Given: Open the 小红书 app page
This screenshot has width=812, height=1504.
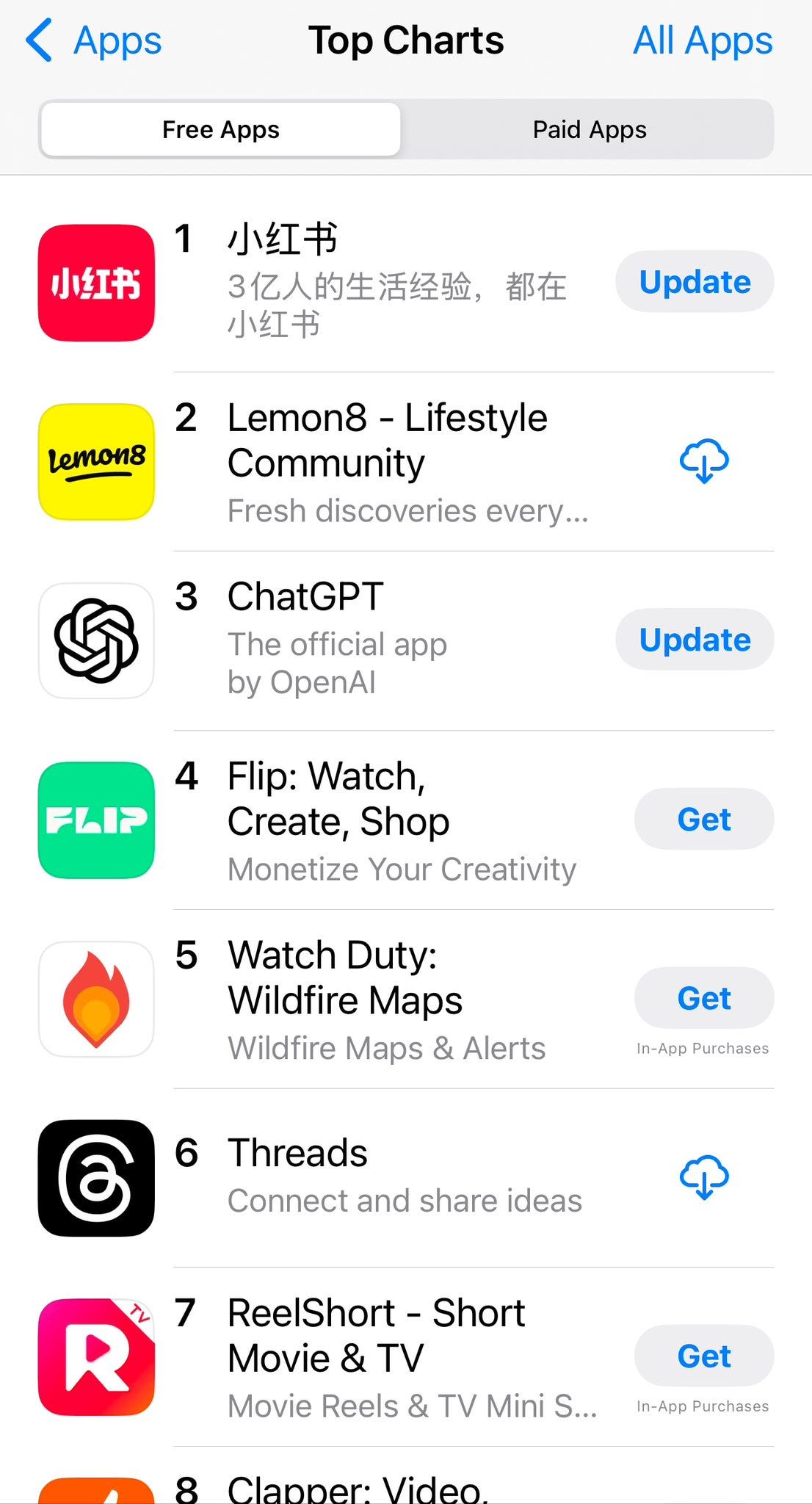Looking at the screenshot, I should pyautogui.click(x=396, y=282).
